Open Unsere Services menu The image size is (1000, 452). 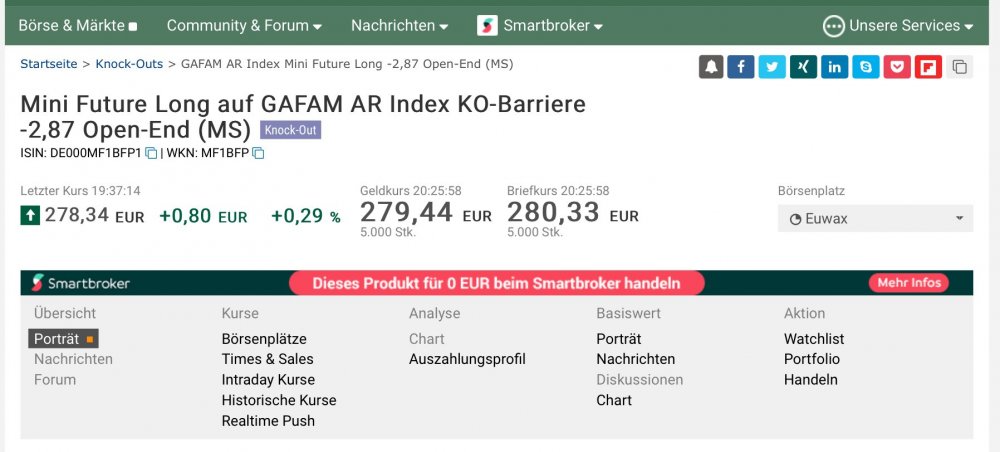click(x=898, y=26)
